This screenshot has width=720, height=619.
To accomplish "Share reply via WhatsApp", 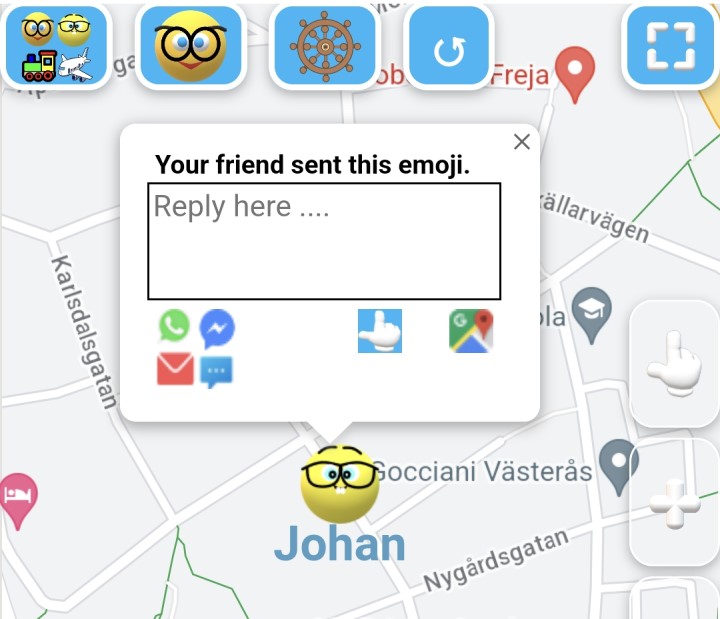I will [174, 326].
